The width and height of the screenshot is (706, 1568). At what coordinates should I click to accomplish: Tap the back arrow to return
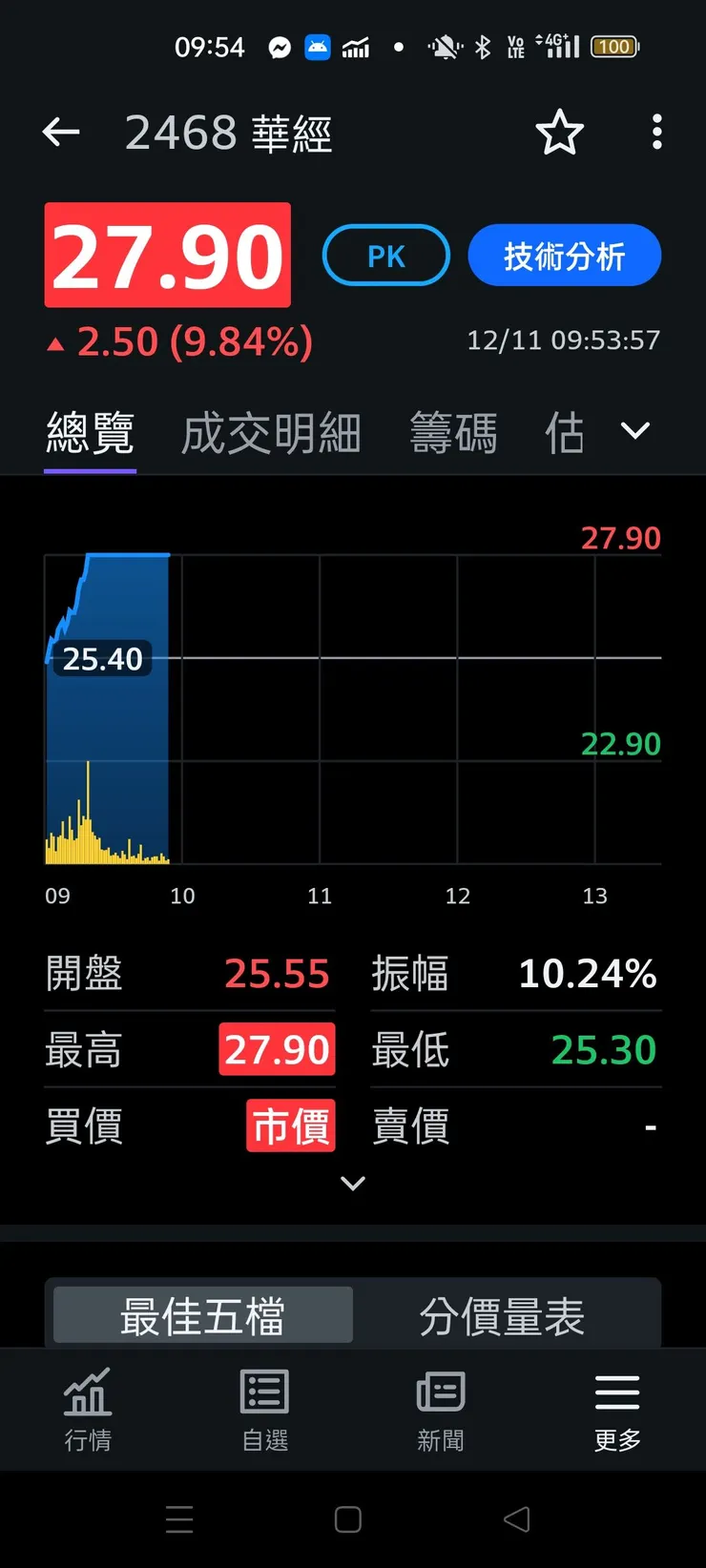61,132
